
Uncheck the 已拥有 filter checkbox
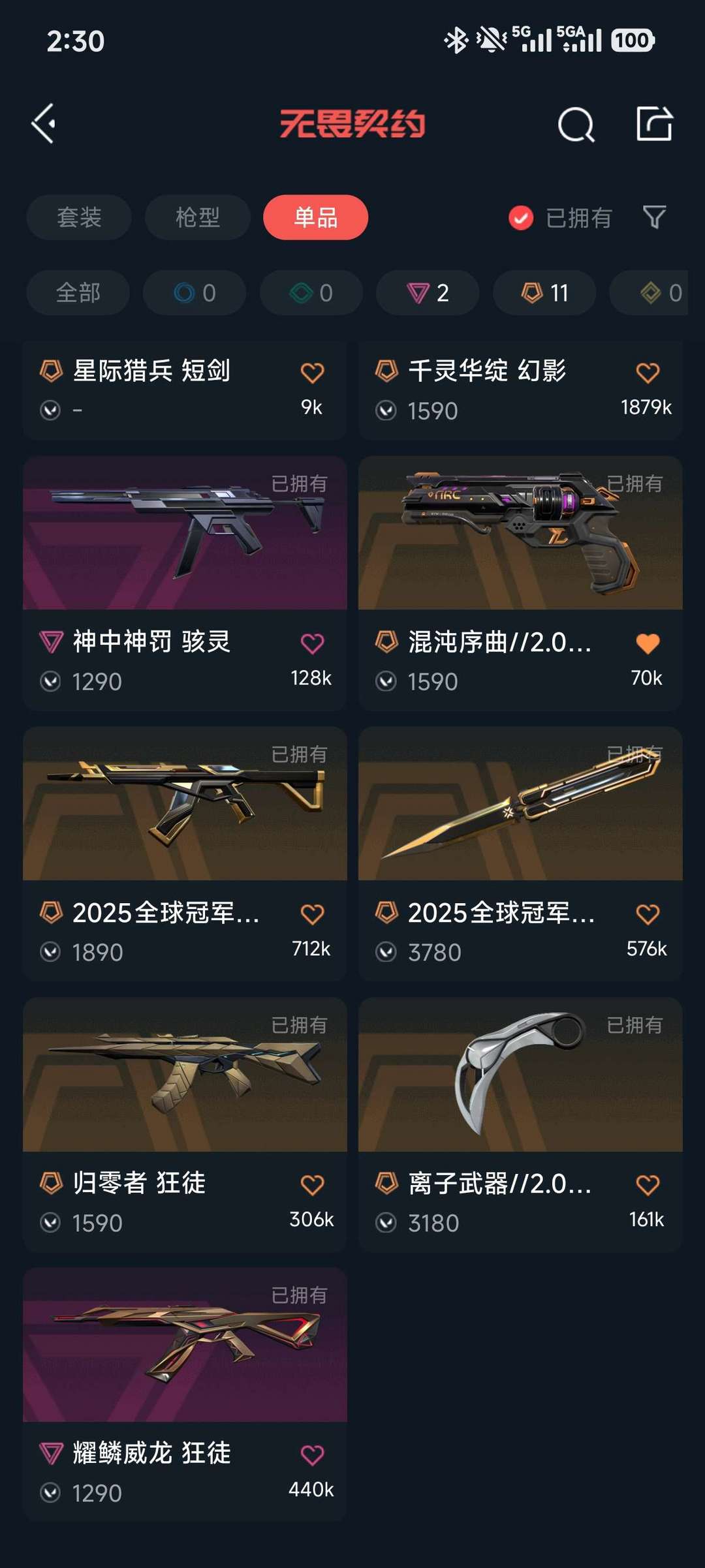(x=521, y=218)
